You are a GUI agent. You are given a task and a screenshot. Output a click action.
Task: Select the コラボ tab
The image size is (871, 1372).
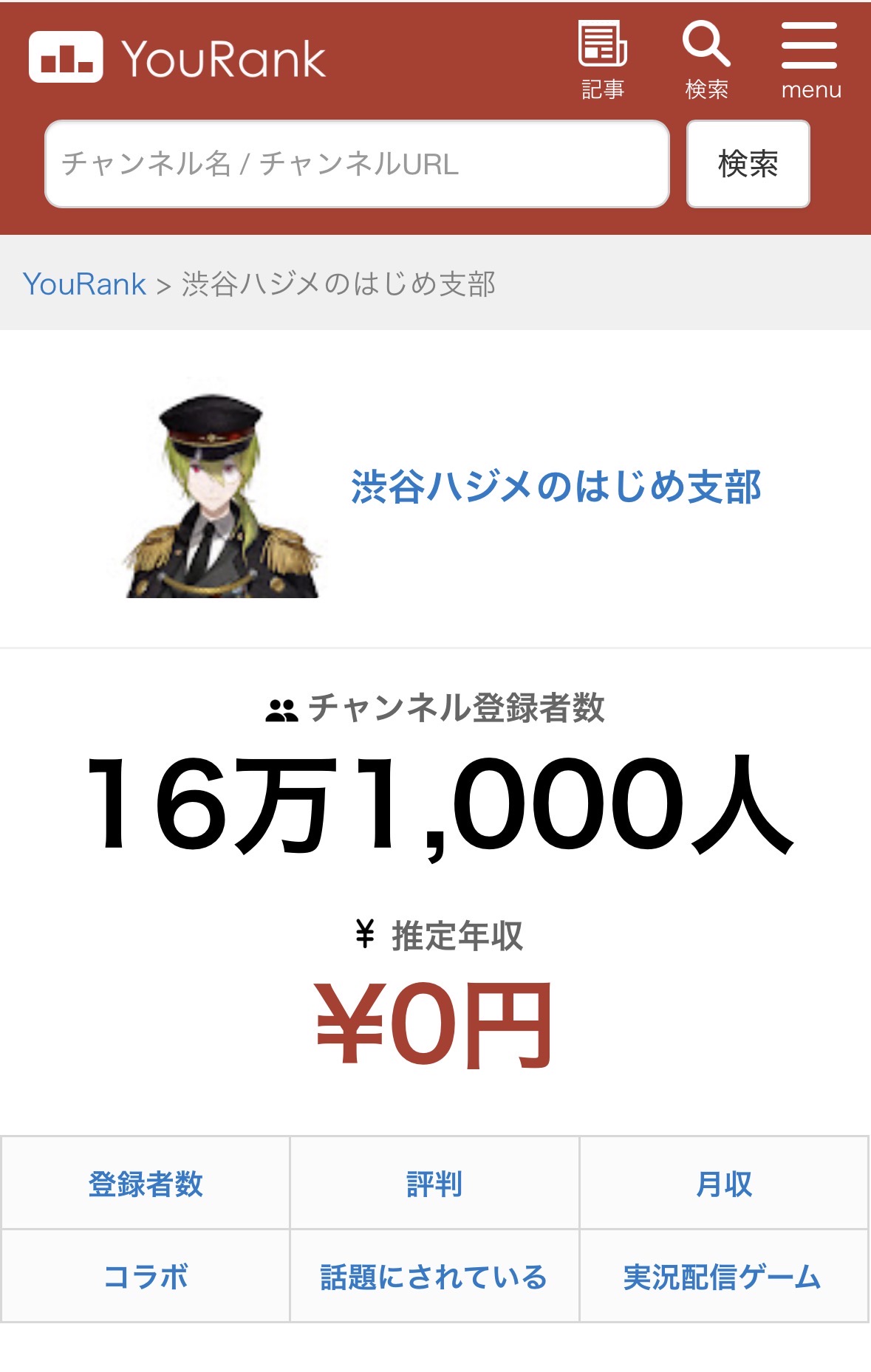(146, 1276)
